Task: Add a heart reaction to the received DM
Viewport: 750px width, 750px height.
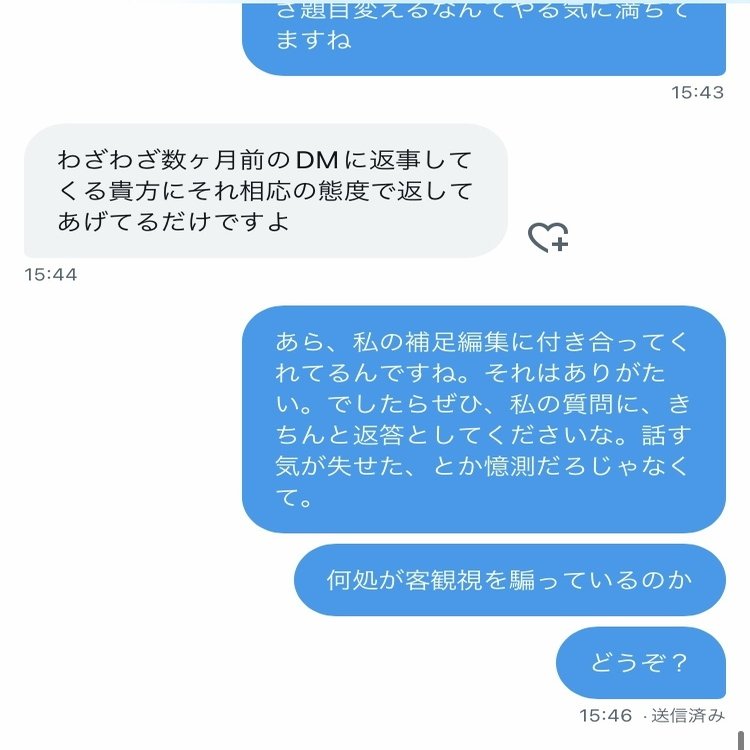Action: coord(547,237)
